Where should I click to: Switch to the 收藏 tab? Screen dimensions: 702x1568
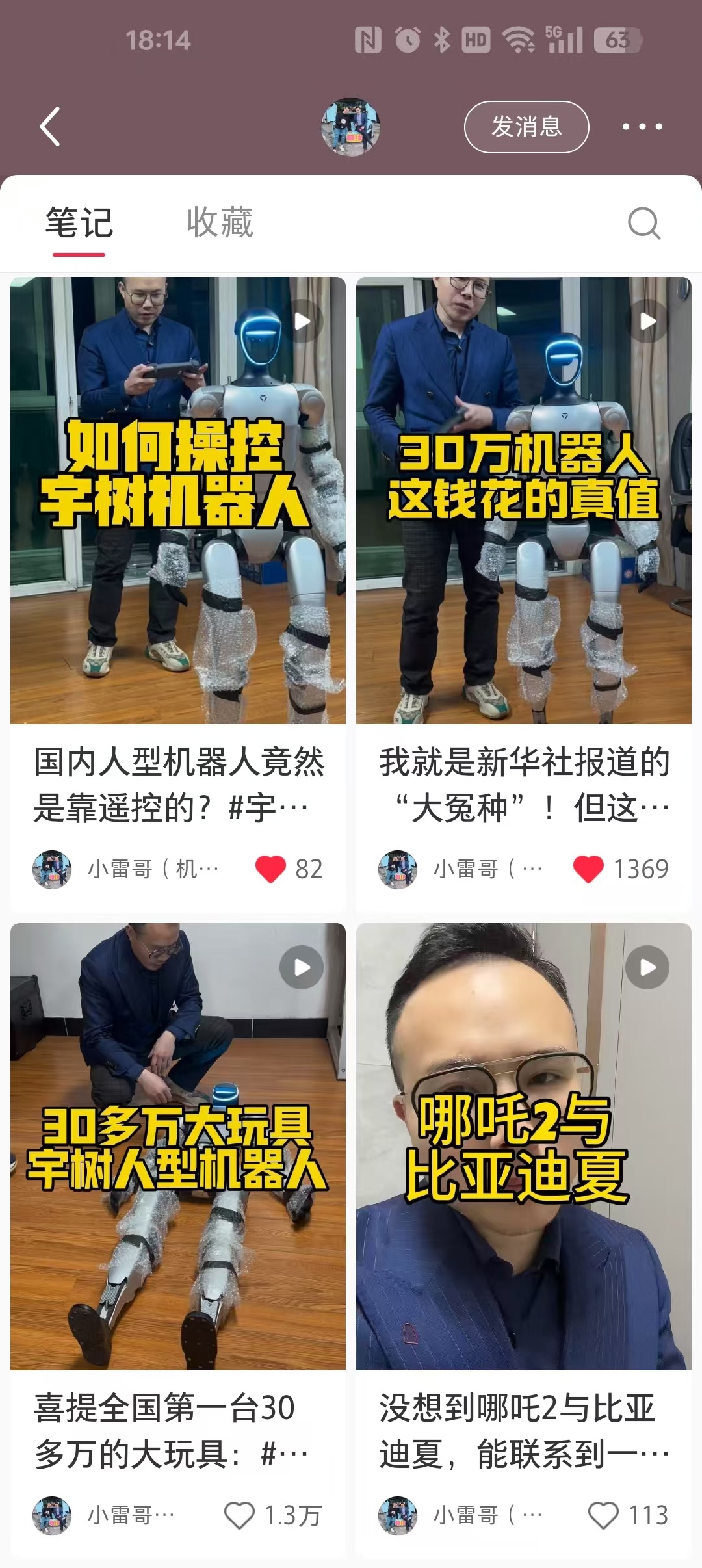[x=220, y=222]
